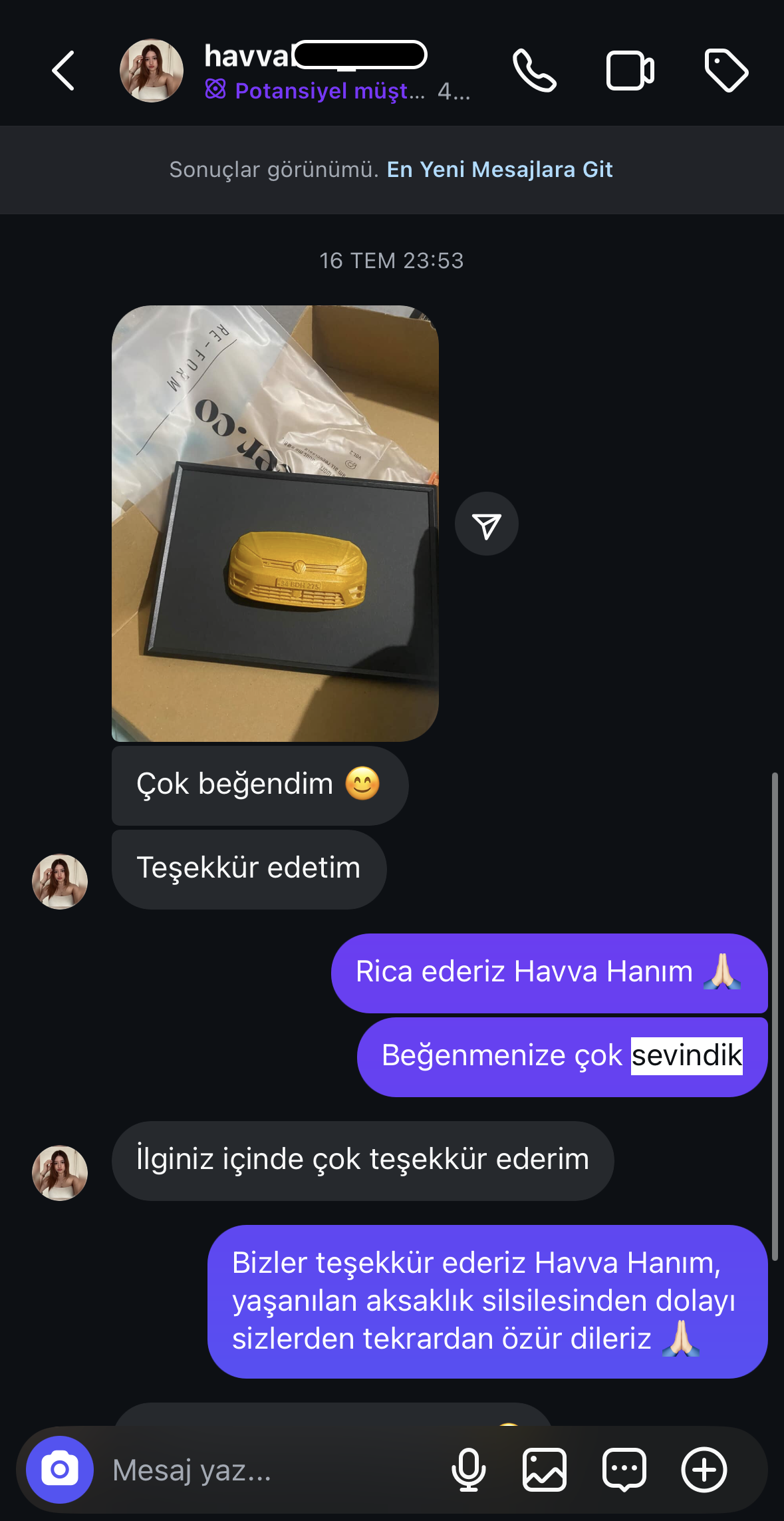The width and height of the screenshot is (784, 1521).
Task: Open the label tag options
Action: click(x=726, y=71)
